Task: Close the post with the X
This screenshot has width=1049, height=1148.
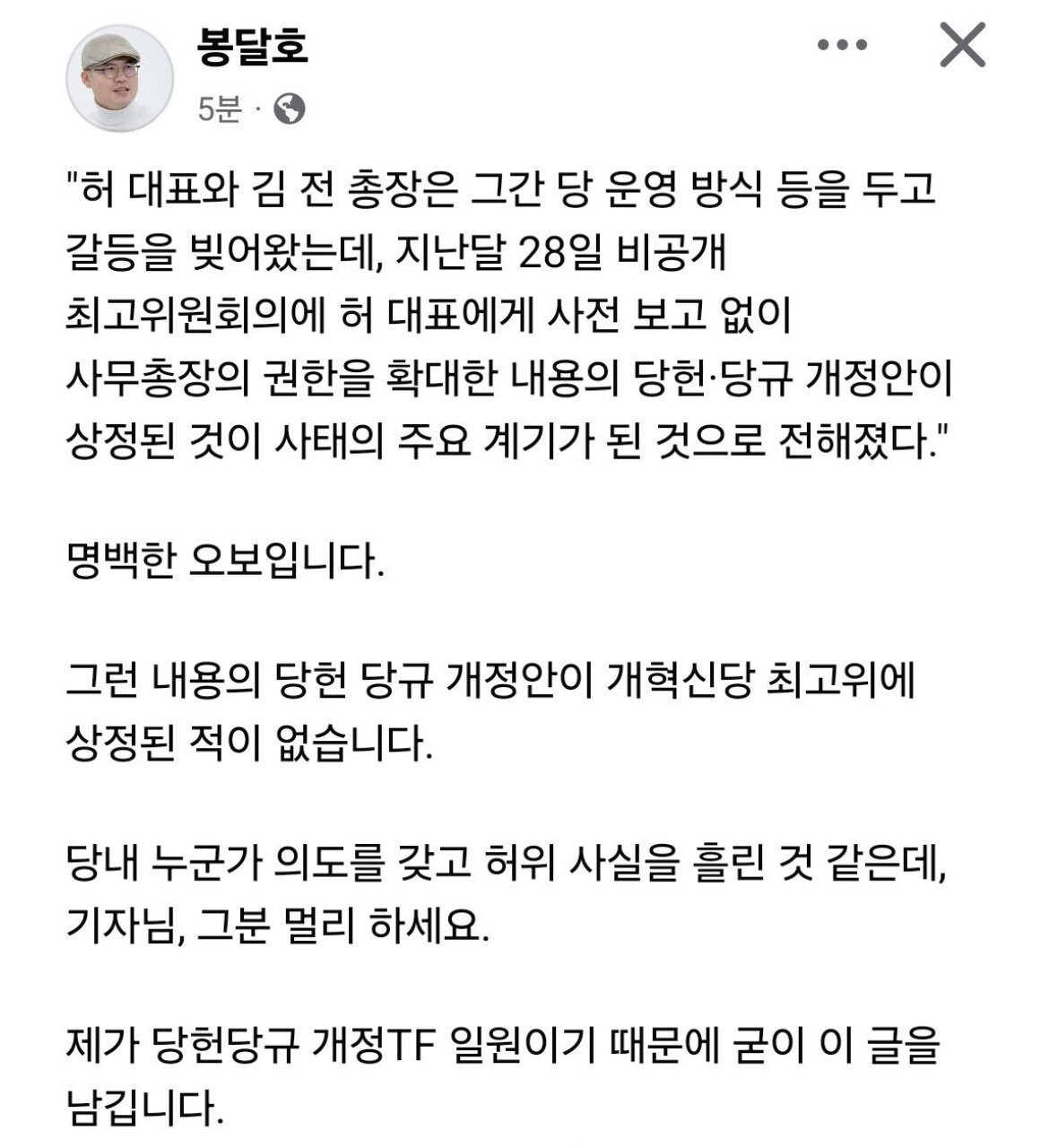Action: pos(962,45)
